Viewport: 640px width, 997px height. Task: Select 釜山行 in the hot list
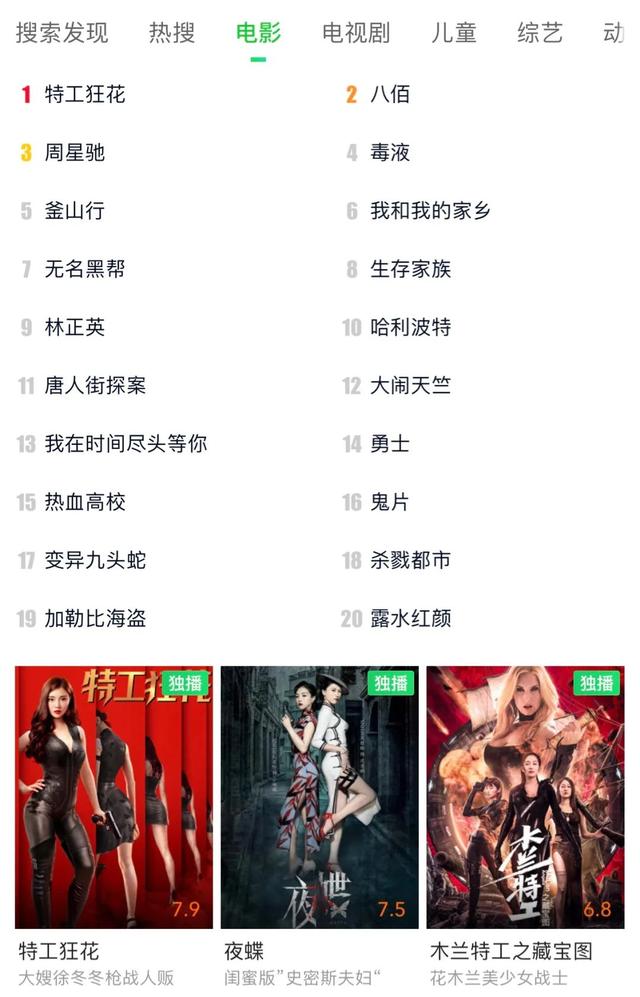coord(75,211)
